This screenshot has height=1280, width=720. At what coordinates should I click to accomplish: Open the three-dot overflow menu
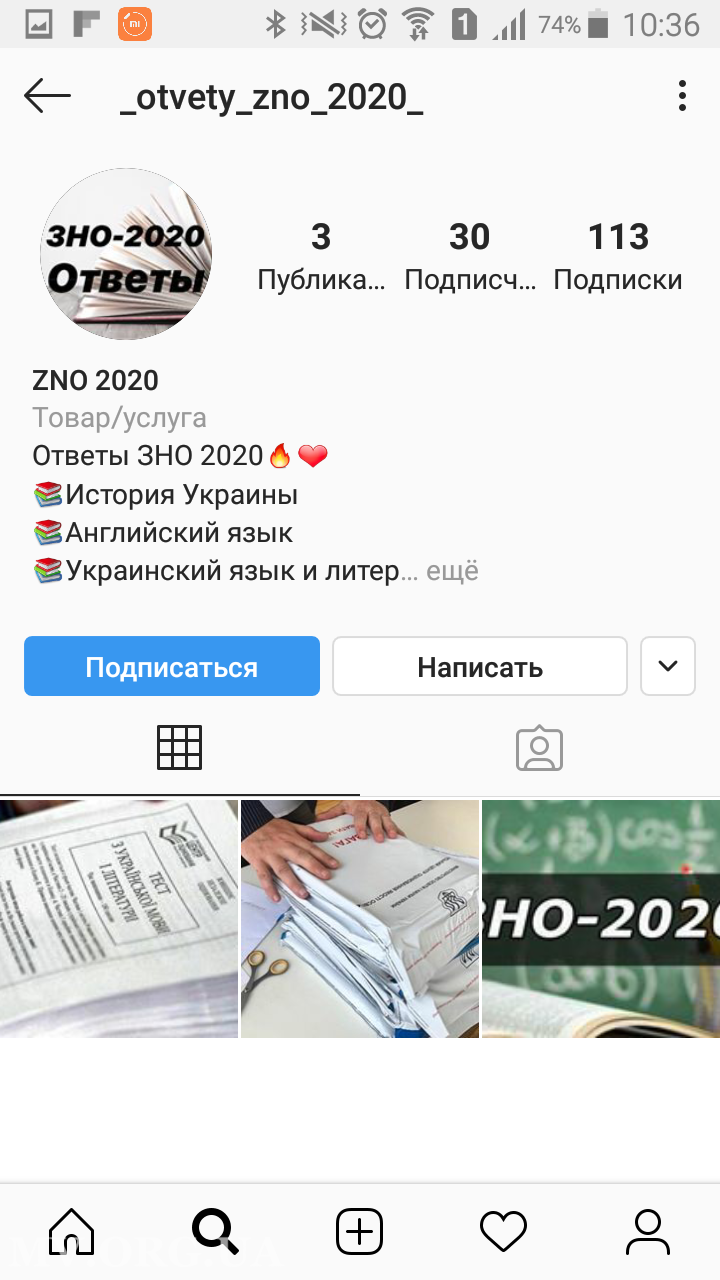(x=682, y=97)
